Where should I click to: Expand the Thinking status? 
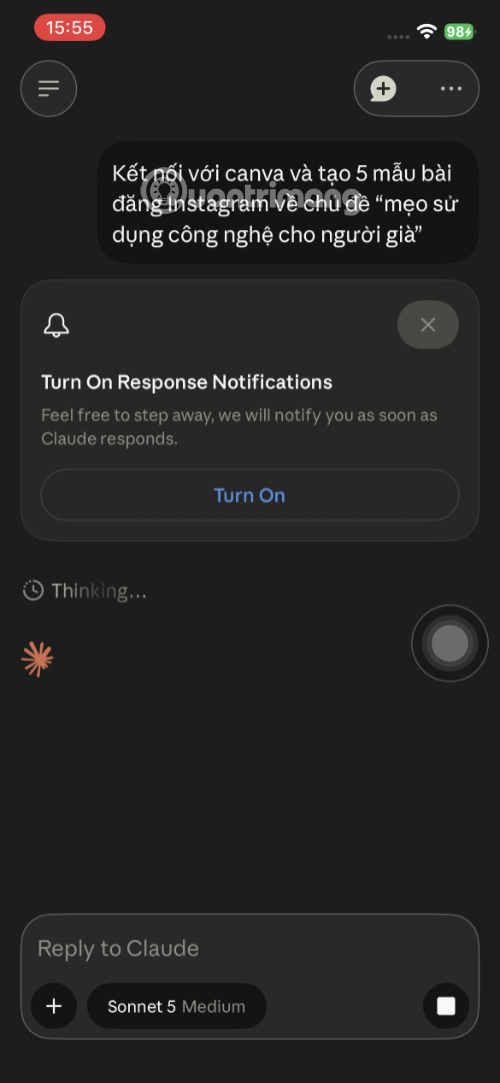[x=85, y=591]
